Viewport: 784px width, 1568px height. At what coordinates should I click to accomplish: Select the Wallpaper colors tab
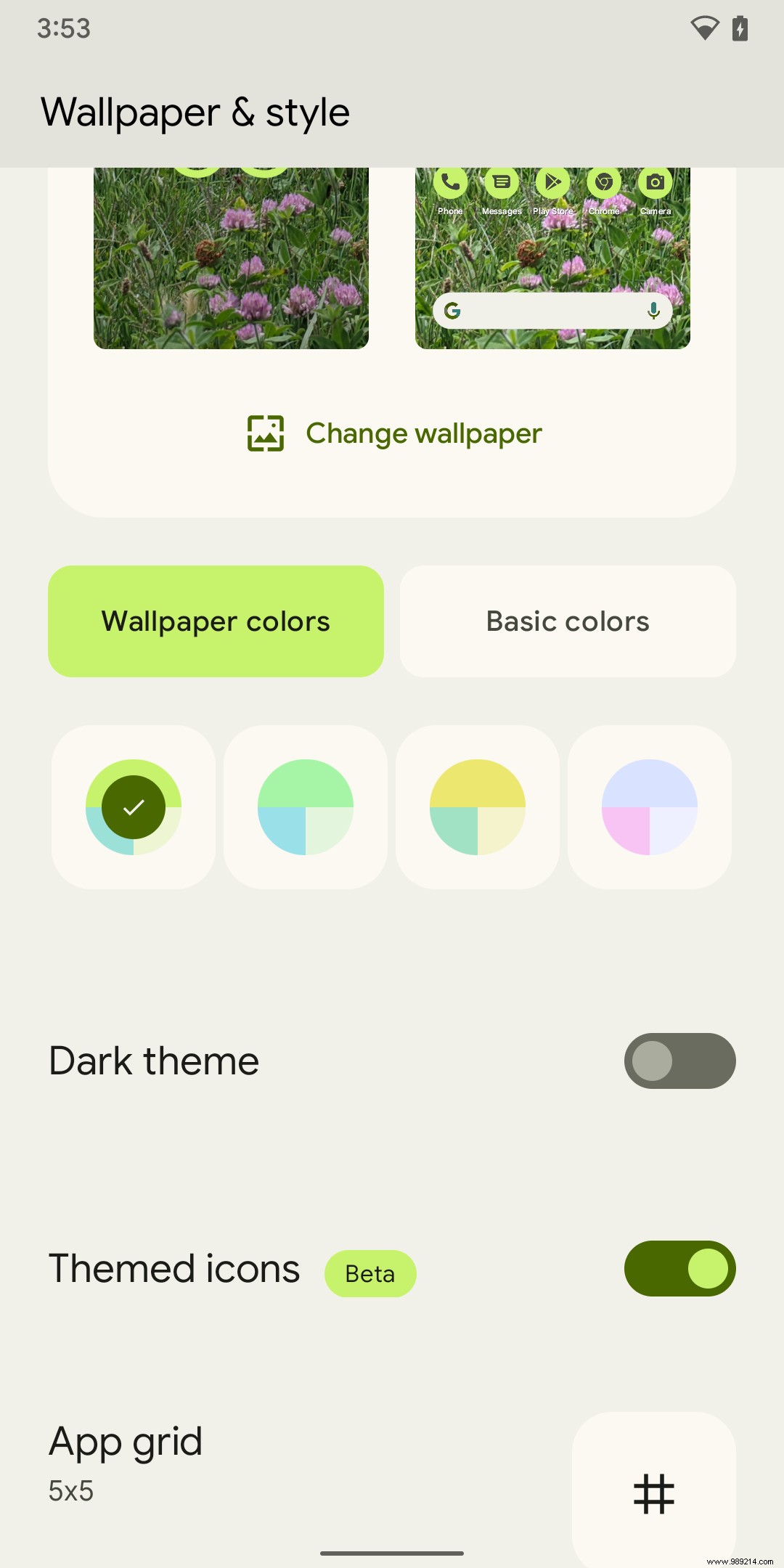point(216,621)
